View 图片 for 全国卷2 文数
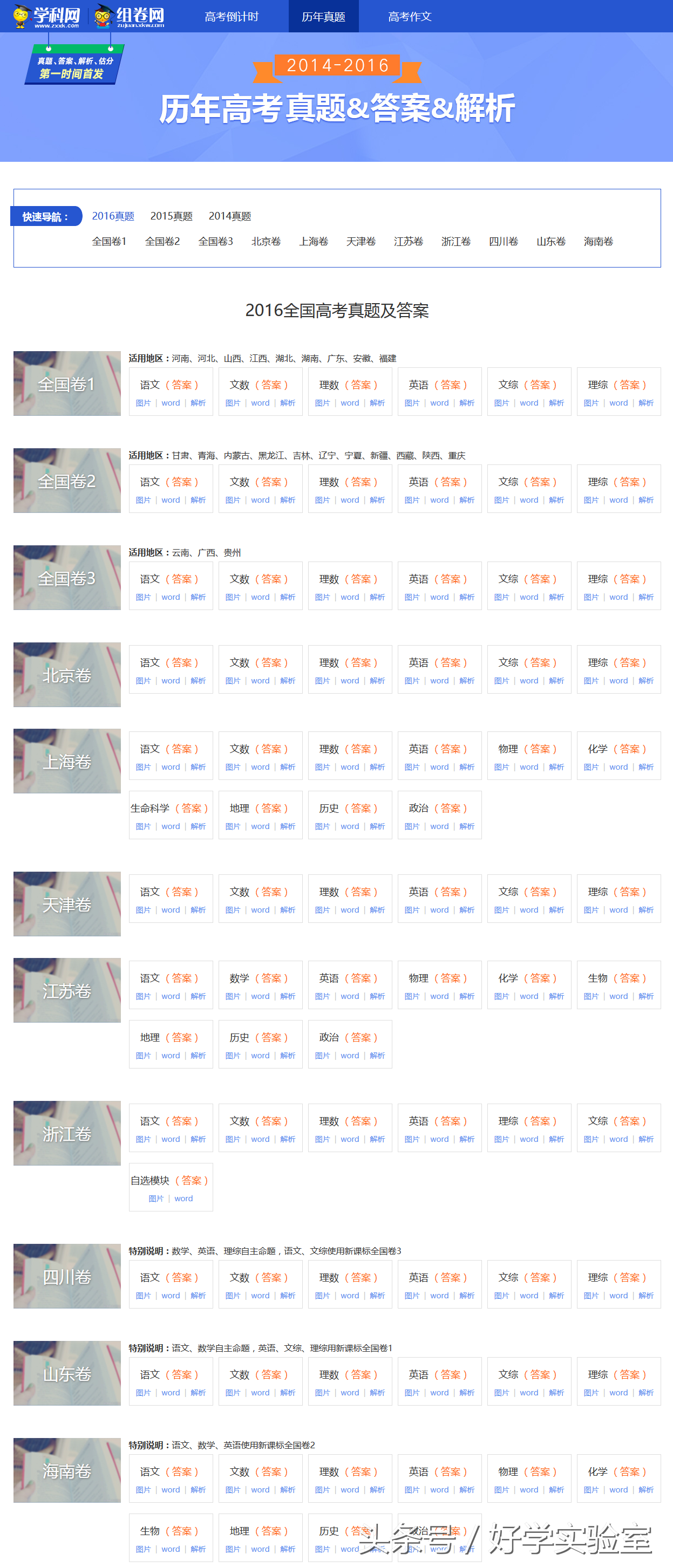 233,501
